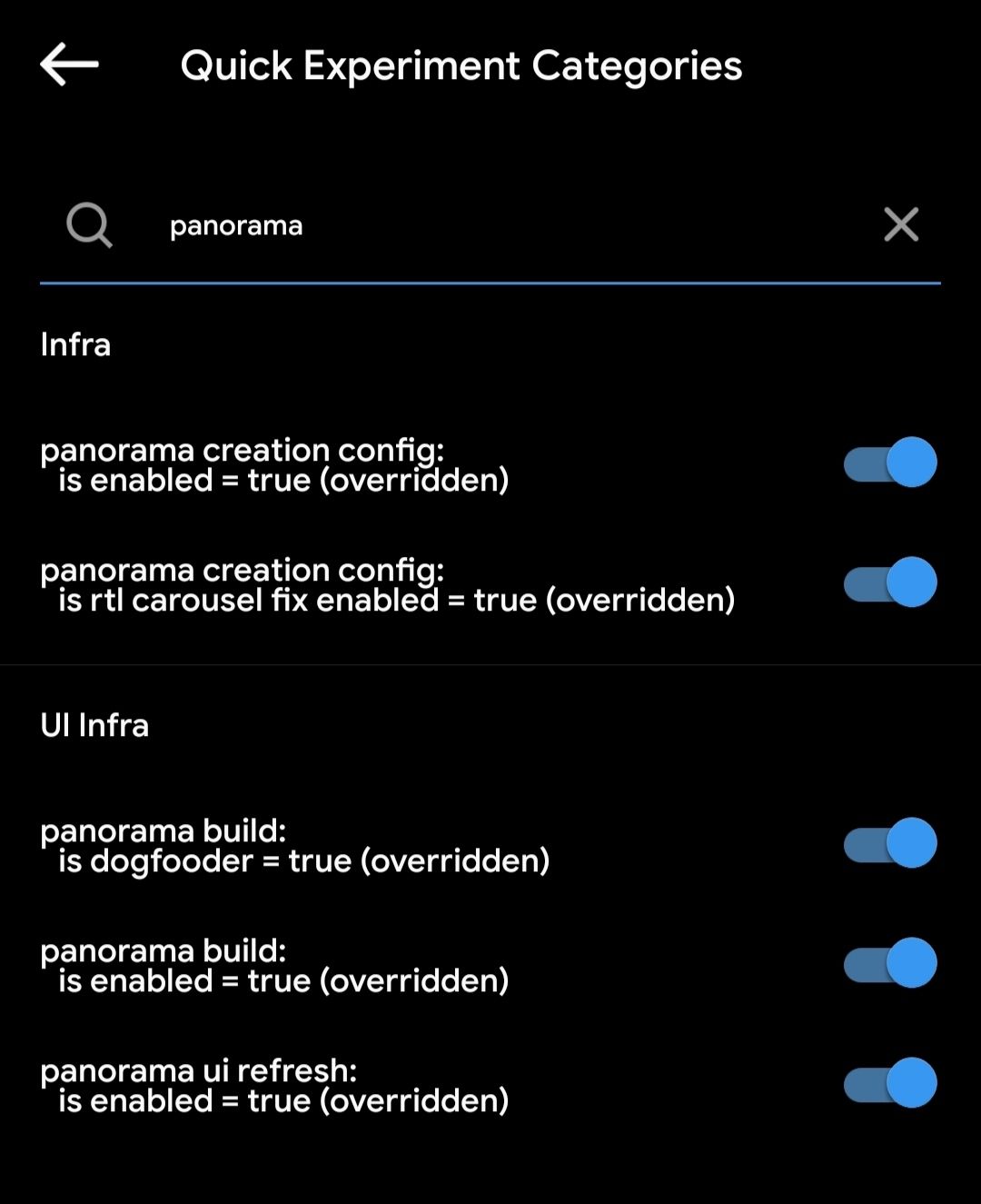The image size is (981, 1204).
Task: Clear the search text with X
Action: pyautogui.click(x=900, y=224)
